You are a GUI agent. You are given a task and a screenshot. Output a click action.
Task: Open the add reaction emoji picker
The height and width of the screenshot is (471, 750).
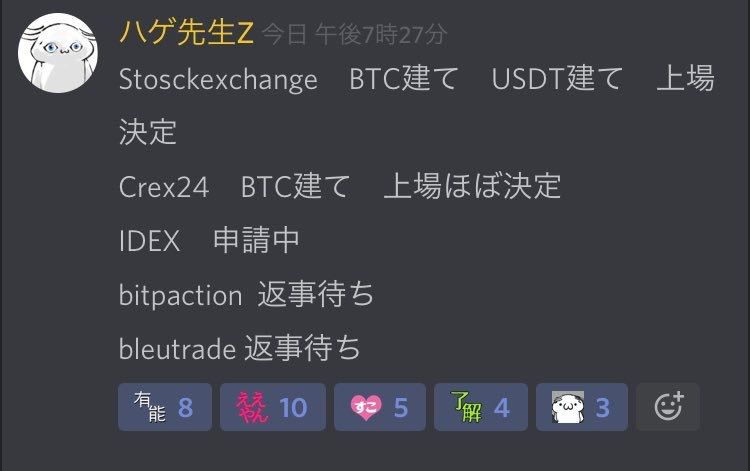pos(667,407)
